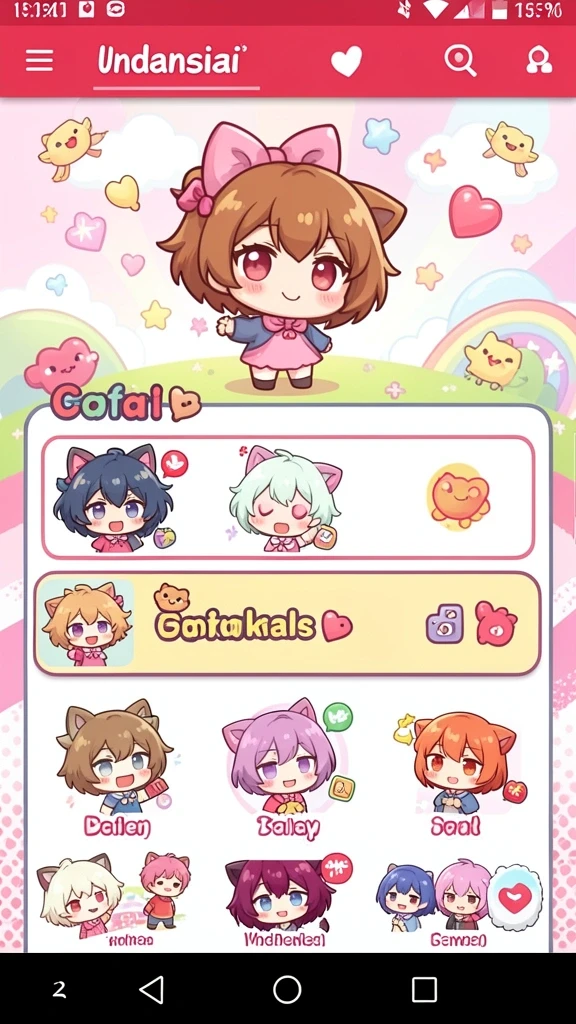Go to the home screen via the circle button
Viewport: 576px width, 1024px height.
pos(287,989)
